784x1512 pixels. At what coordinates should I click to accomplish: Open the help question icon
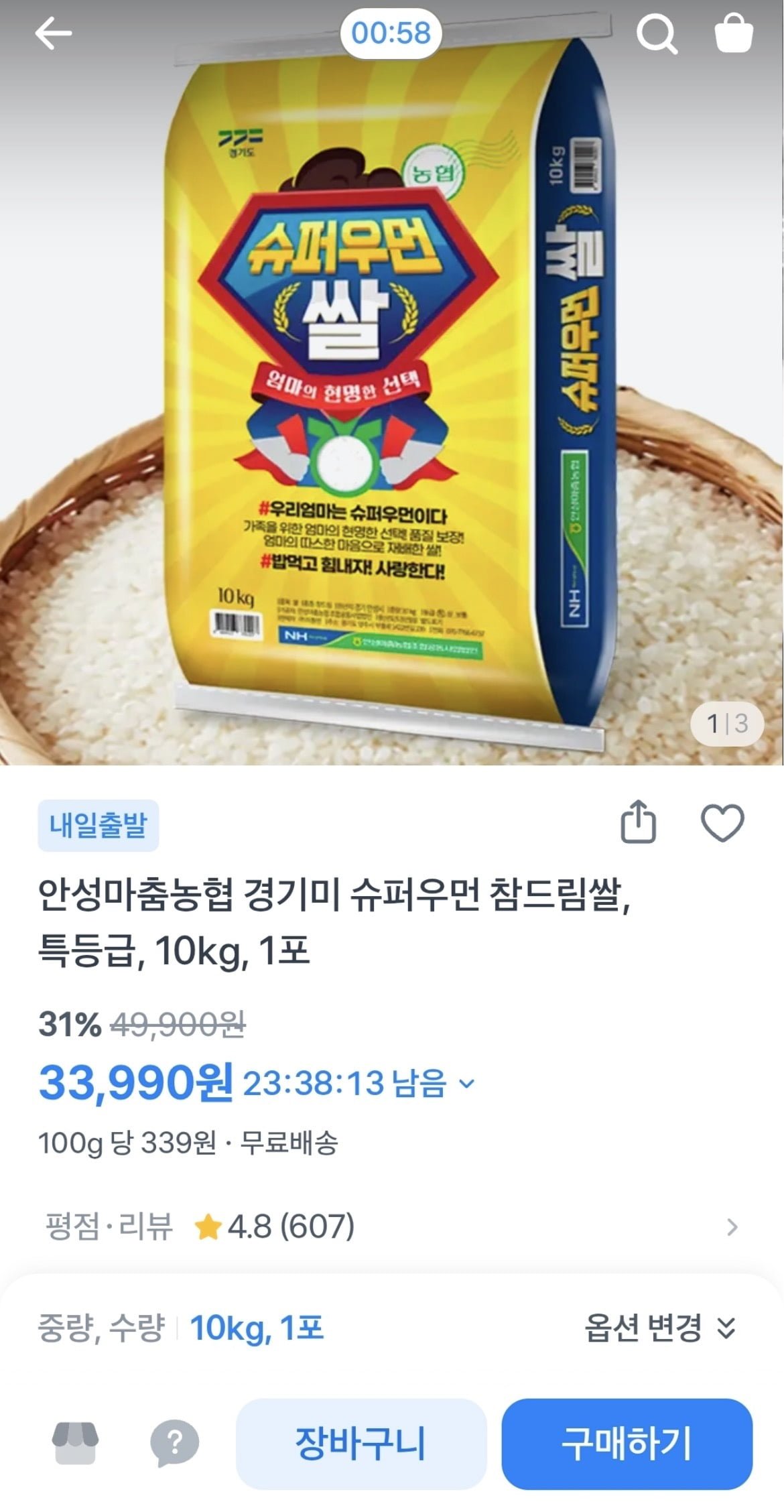point(174,1442)
